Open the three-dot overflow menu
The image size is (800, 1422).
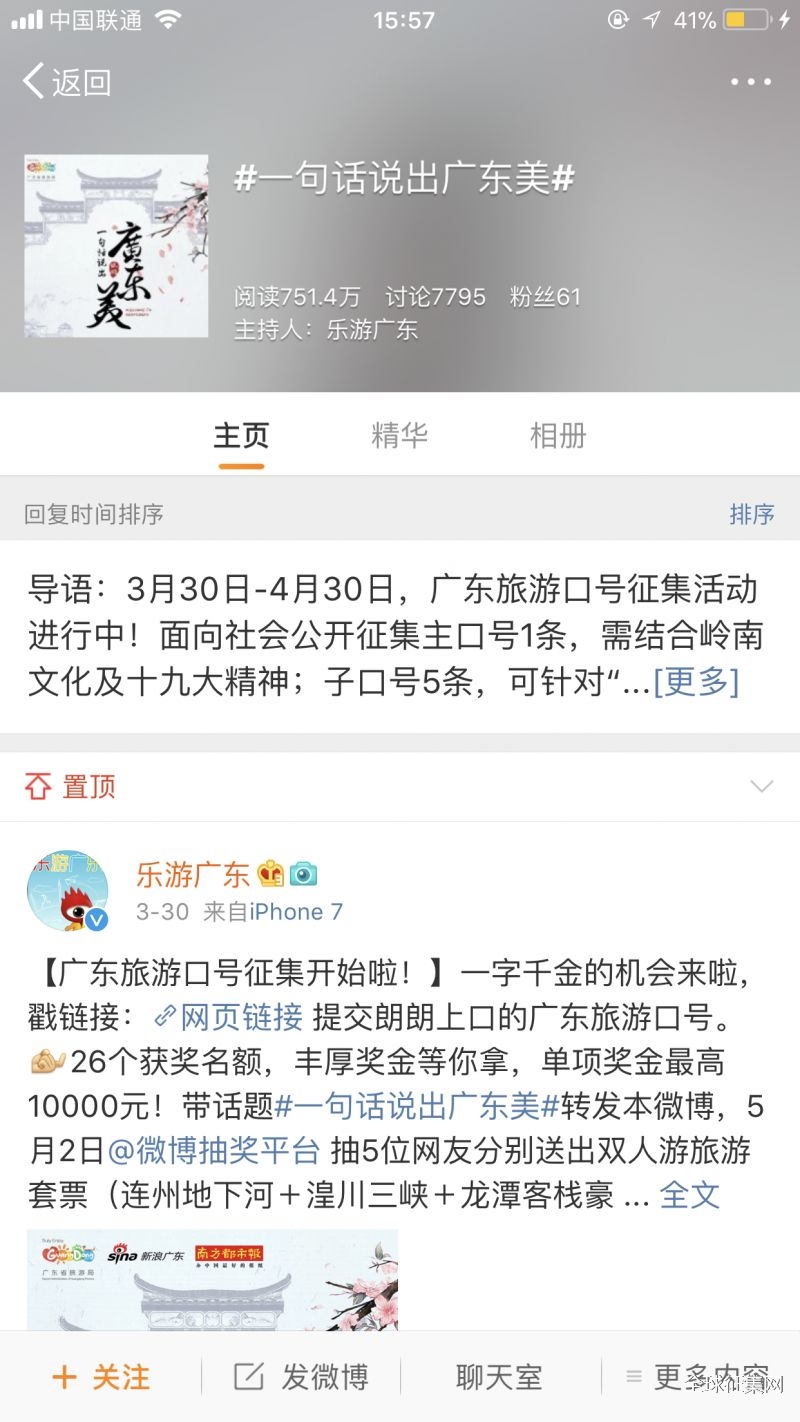click(x=750, y=82)
